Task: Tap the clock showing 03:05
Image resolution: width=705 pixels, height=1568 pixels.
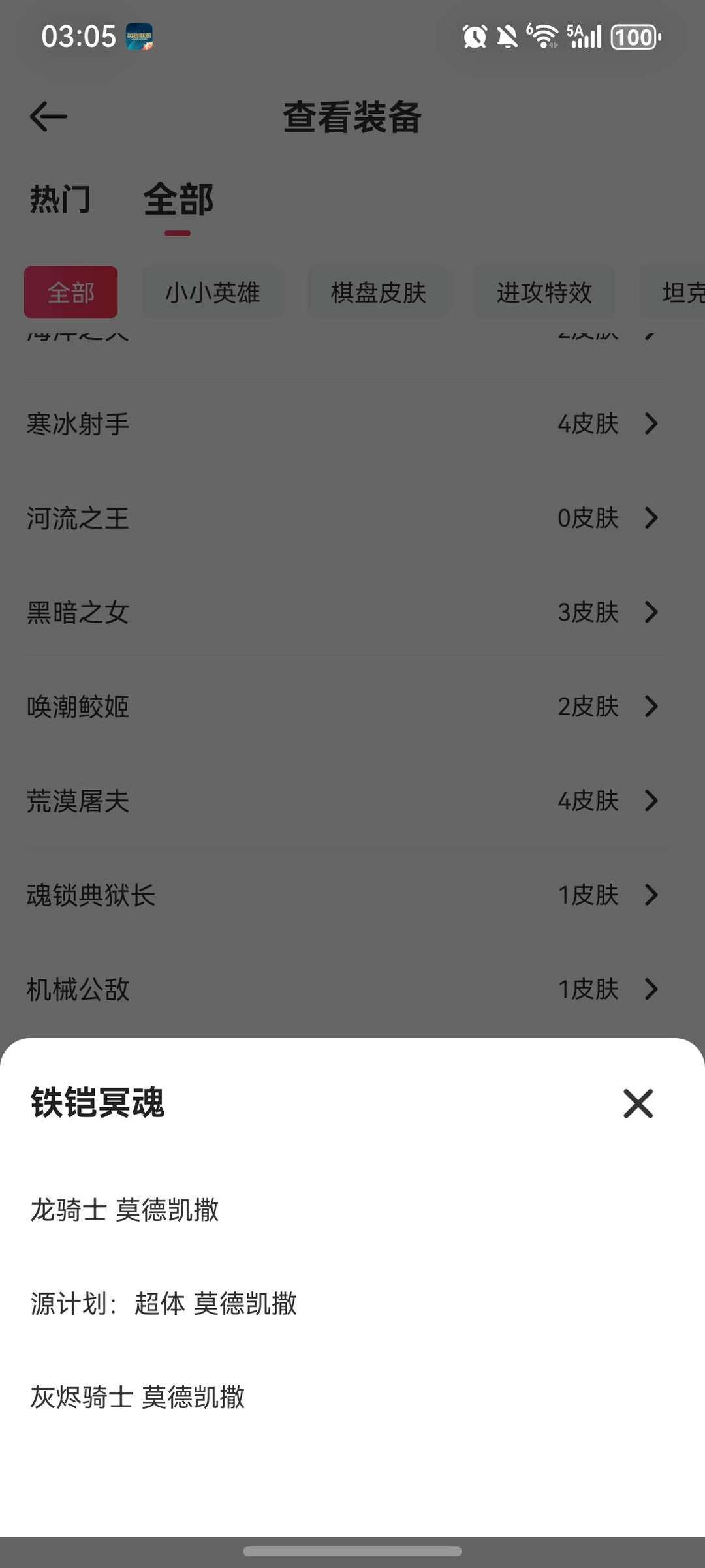Action: pos(73,38)
